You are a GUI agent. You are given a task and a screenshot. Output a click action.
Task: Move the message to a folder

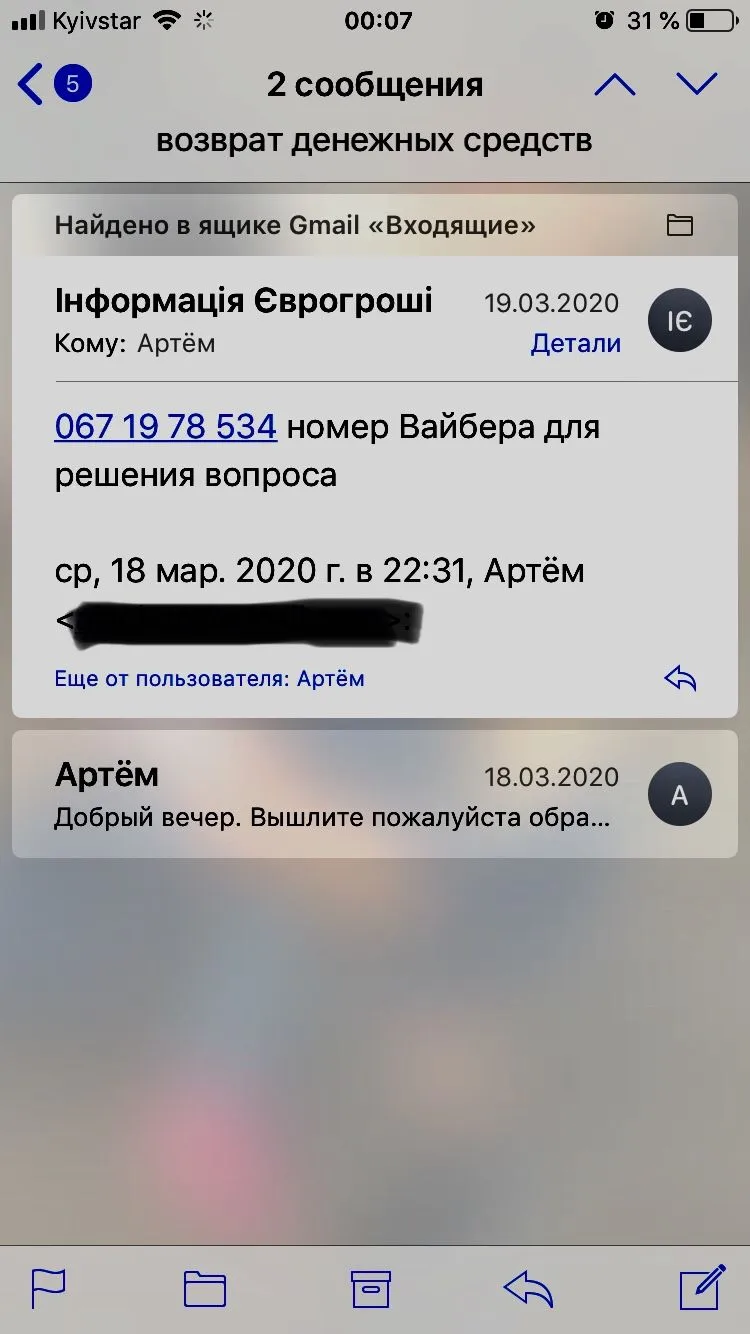point(205,1289)
